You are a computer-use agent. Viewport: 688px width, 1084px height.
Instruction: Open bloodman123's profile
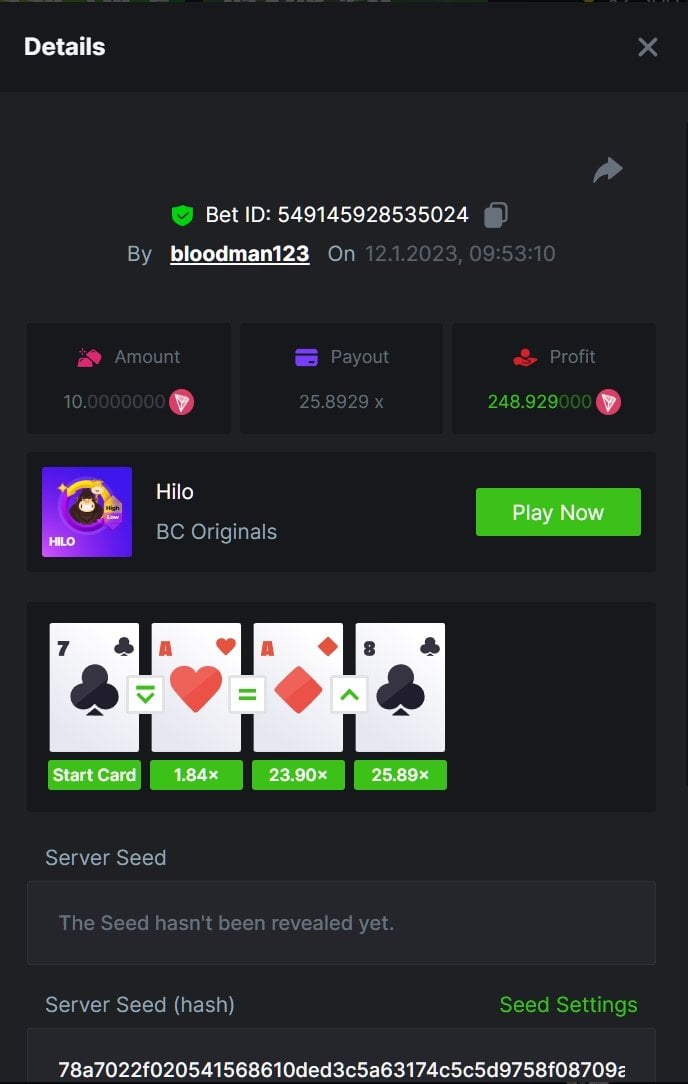pos(240,253)
